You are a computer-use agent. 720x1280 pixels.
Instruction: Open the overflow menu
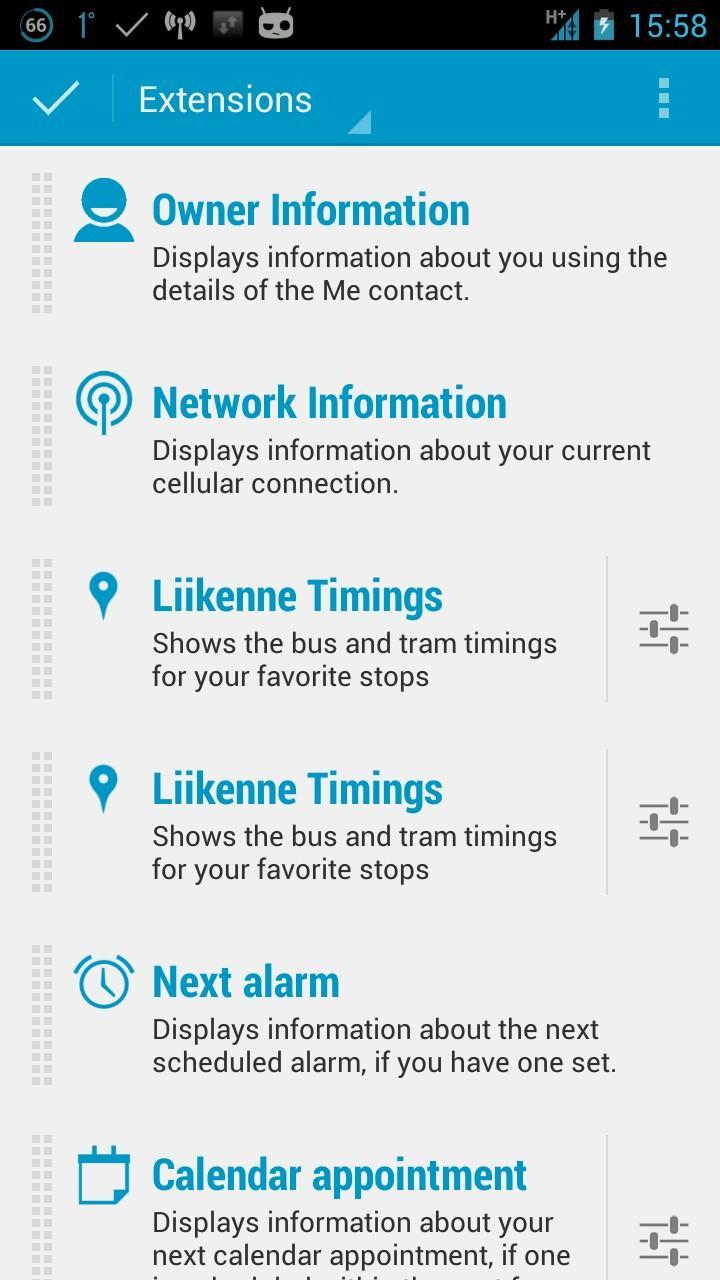point(662,97)
